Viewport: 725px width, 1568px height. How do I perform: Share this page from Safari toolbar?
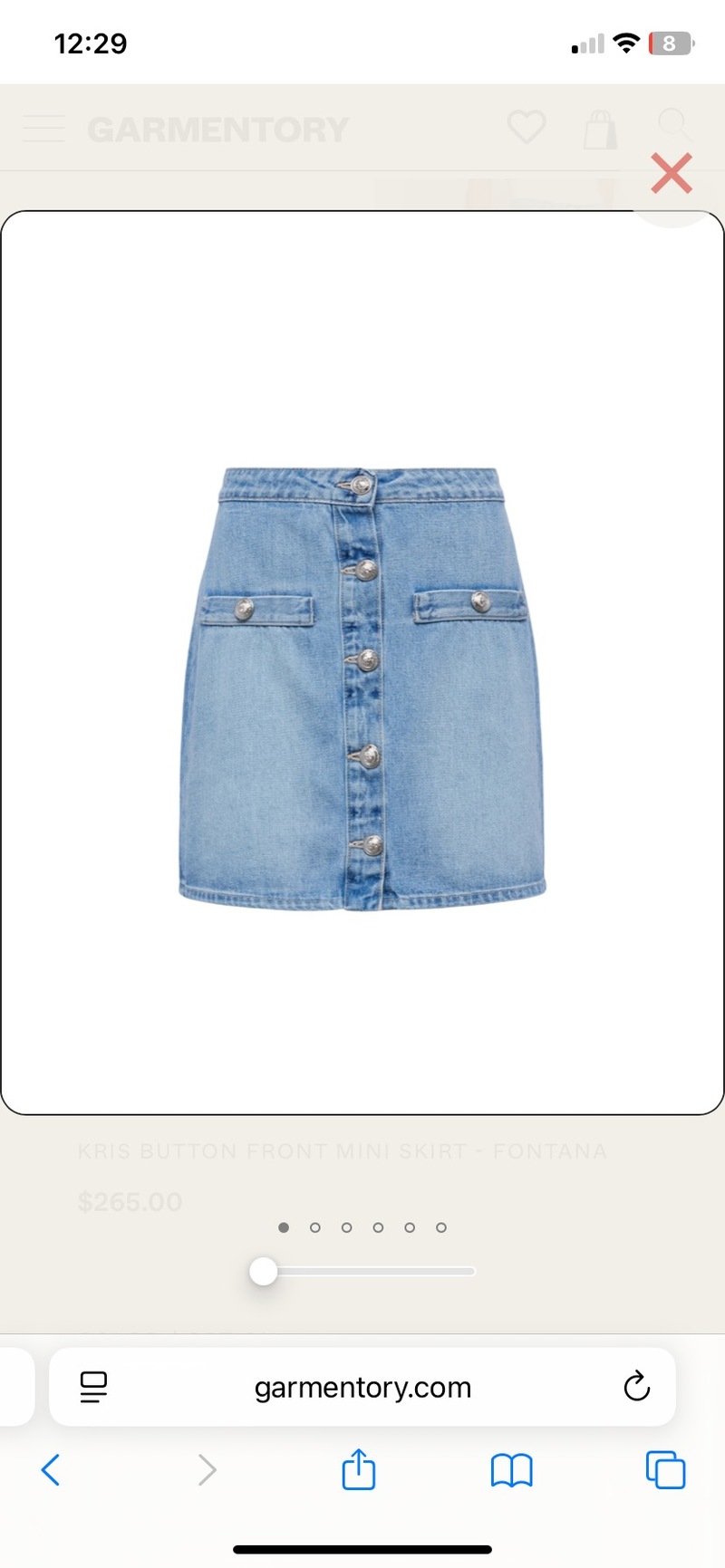point(359,1469)
